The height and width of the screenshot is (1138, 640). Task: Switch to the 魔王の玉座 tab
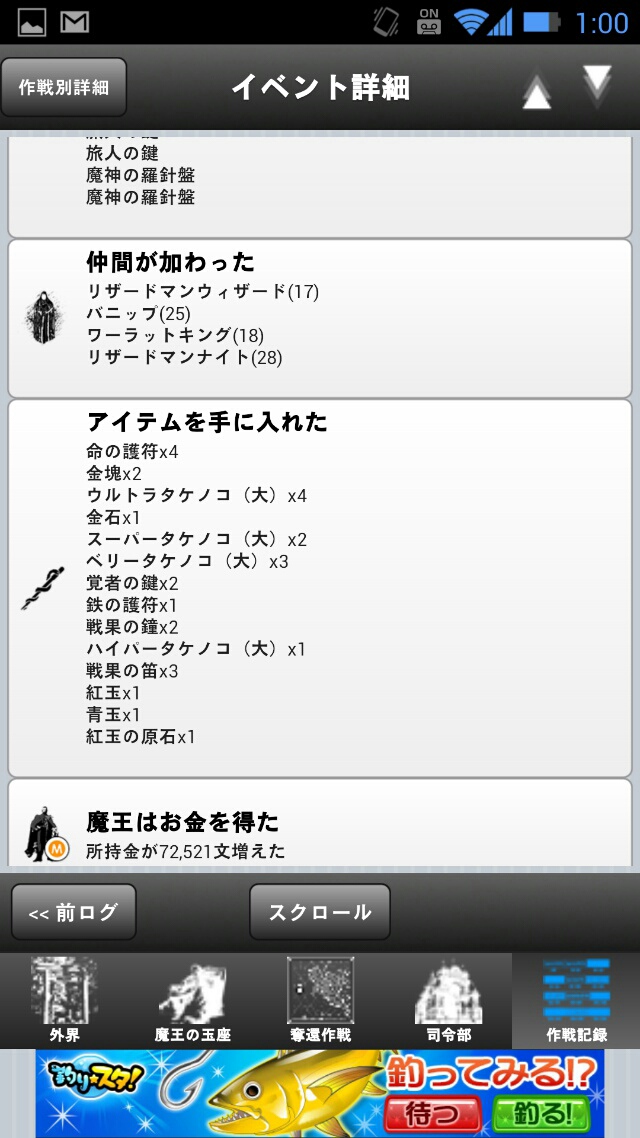point(192,1001)
